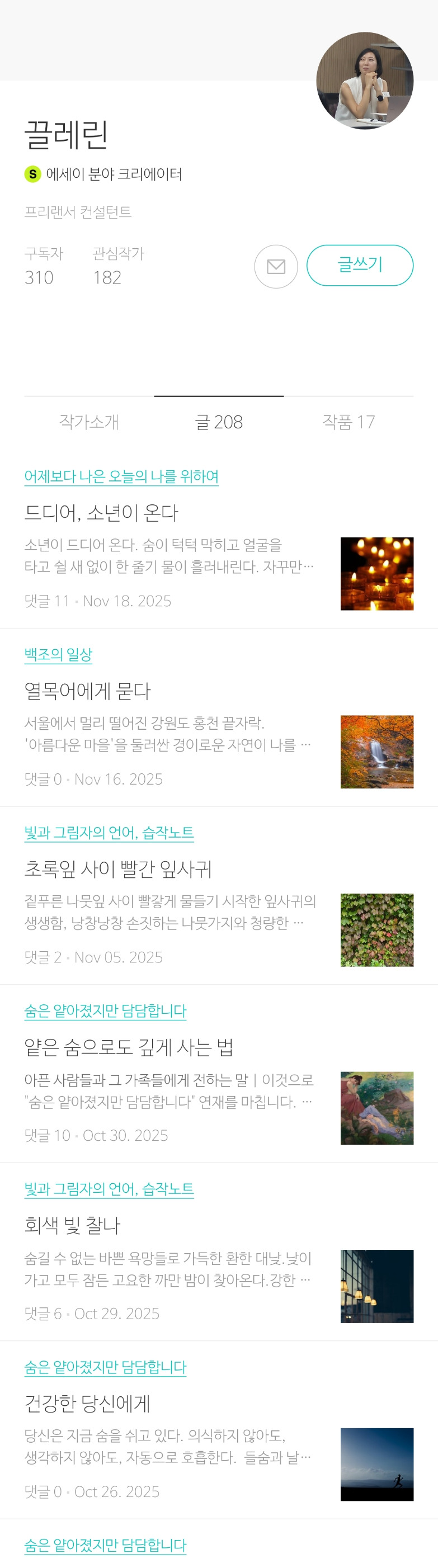The image size is (438, 1568).
Task: Switch to the 작품 17 tab
Action: coord(348,421)
